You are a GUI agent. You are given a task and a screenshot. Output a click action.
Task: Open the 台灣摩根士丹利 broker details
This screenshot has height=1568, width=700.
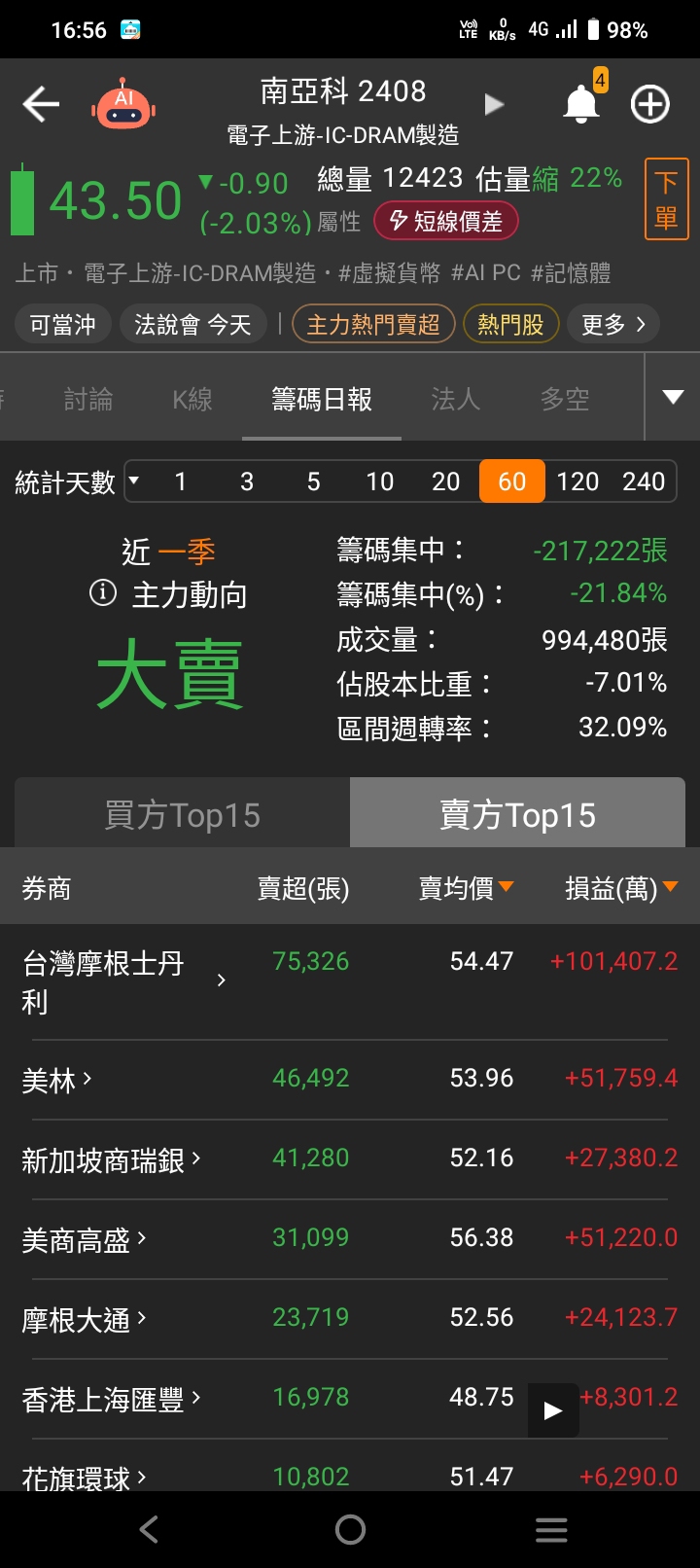click(x=124, y=980)
